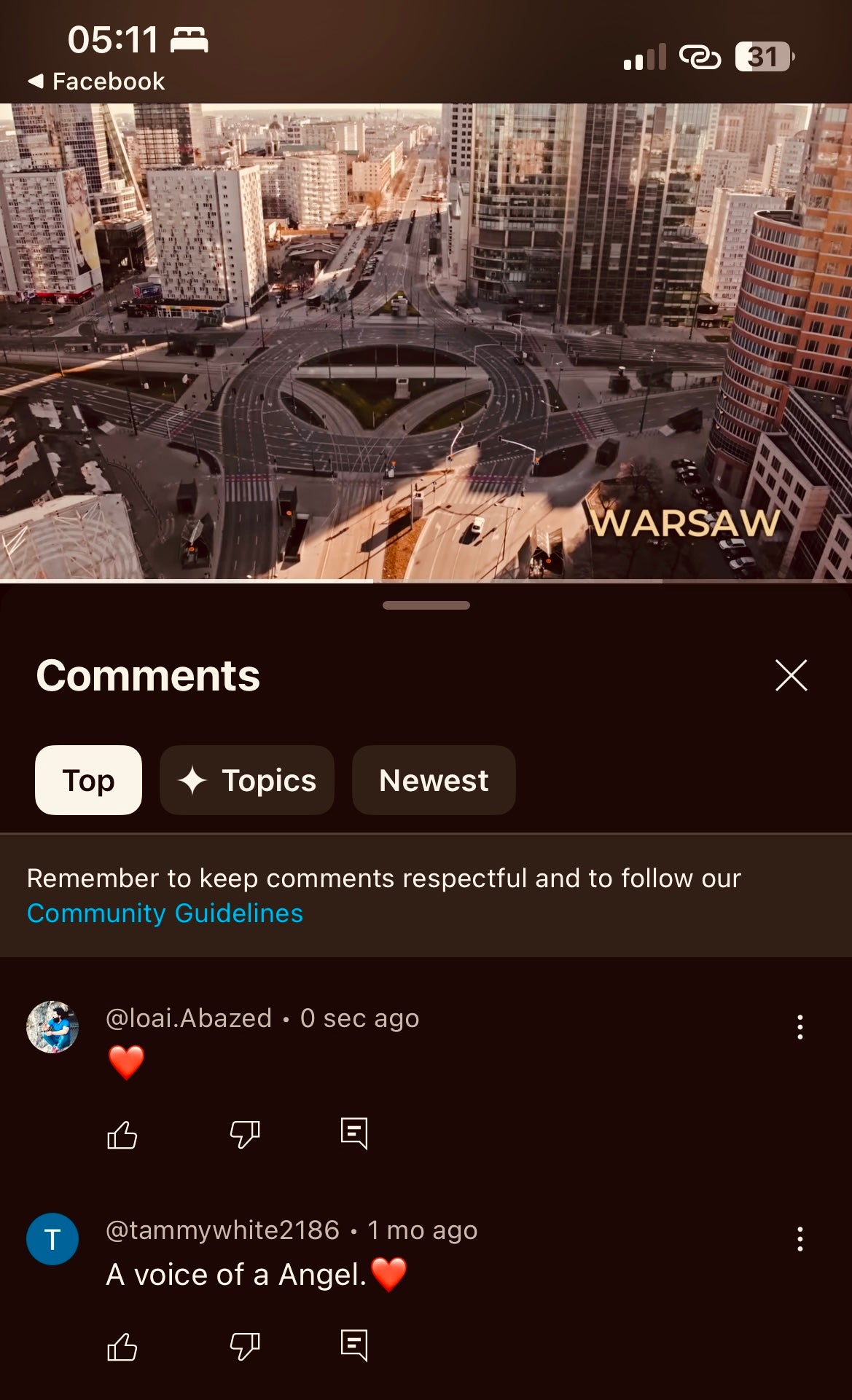Sort comments by Newest

coord(434,780)
